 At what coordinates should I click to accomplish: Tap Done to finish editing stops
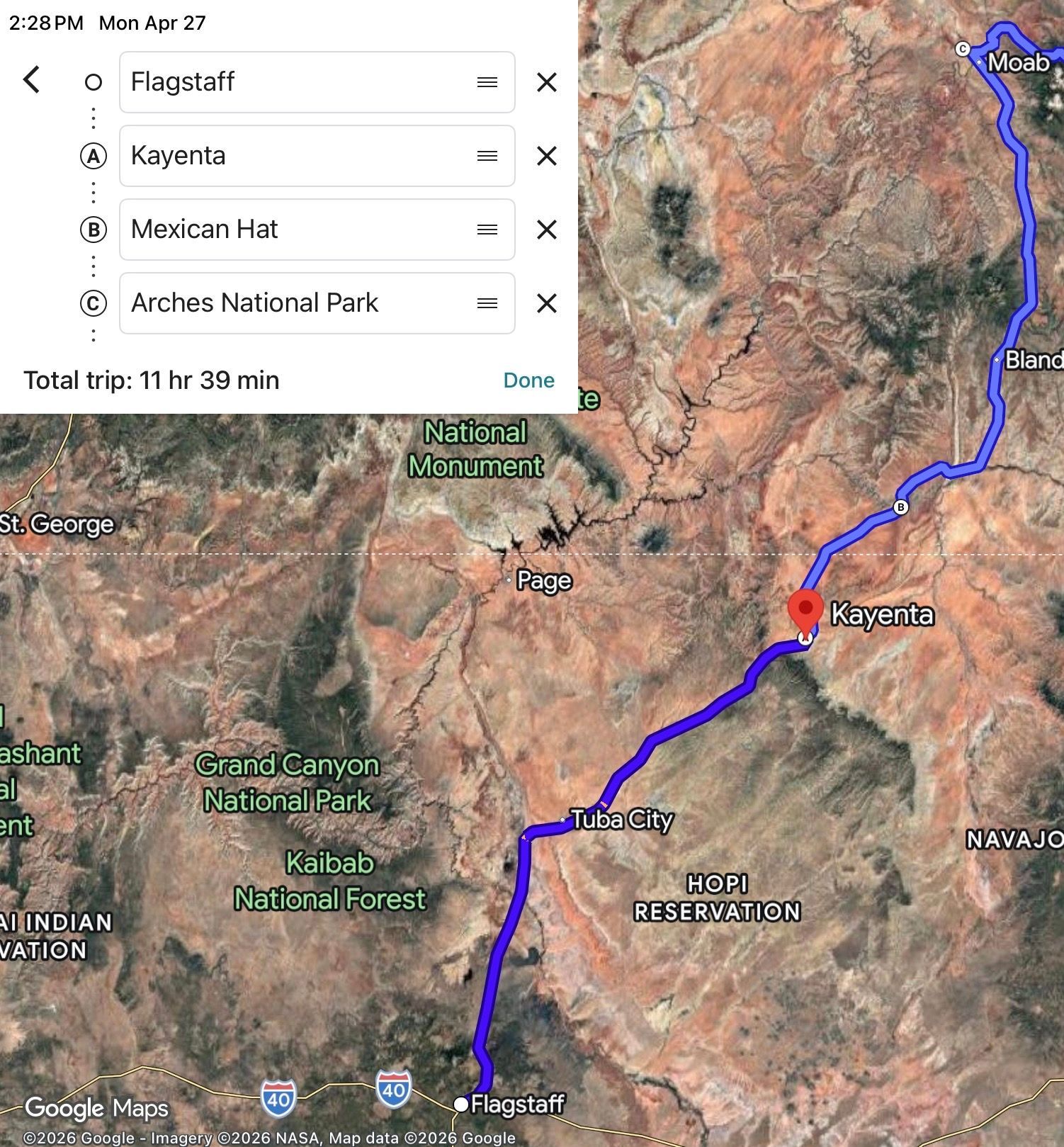[528, 380]
